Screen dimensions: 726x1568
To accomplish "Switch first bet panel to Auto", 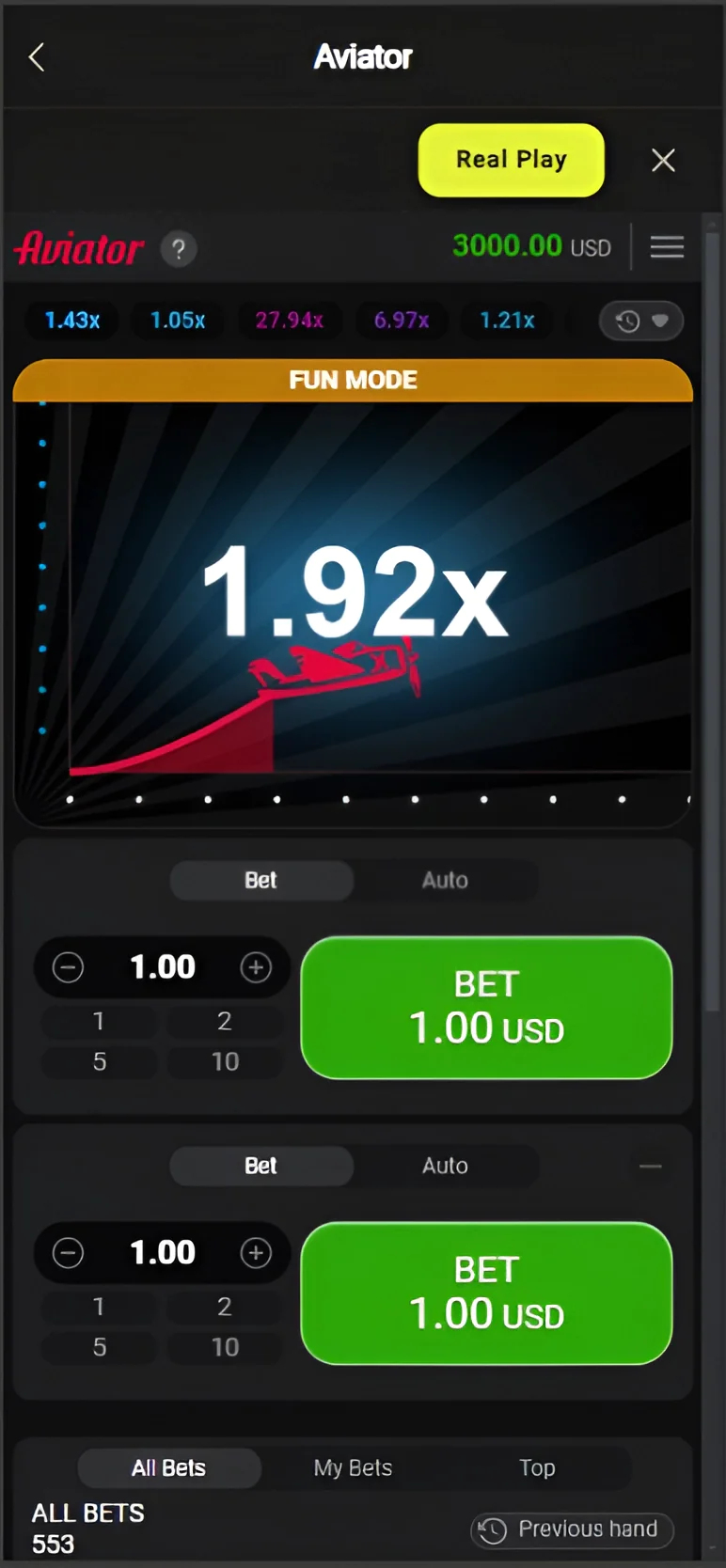I will click(x=445, y=880).
